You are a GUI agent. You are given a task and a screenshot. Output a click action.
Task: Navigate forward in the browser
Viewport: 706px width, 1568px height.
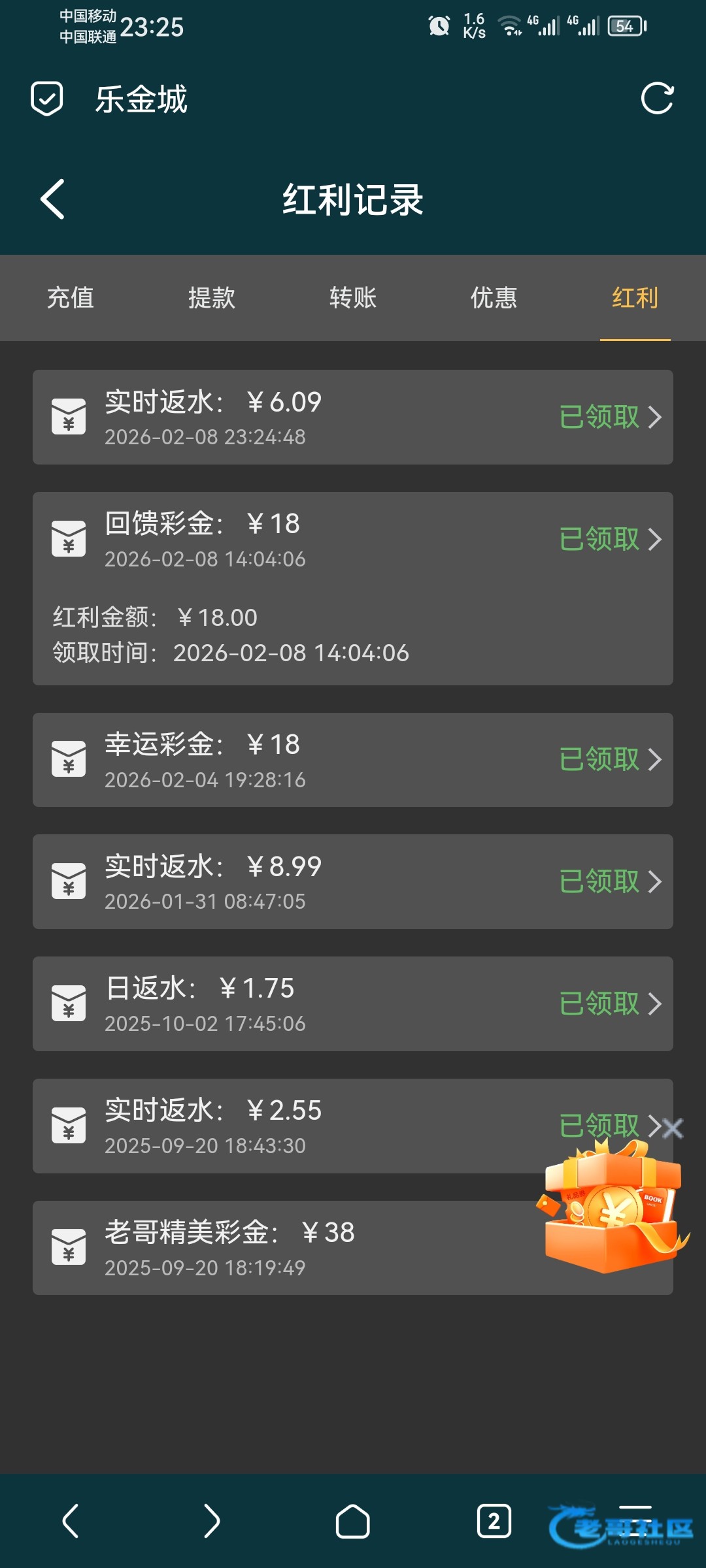(x=212, y=1521)
